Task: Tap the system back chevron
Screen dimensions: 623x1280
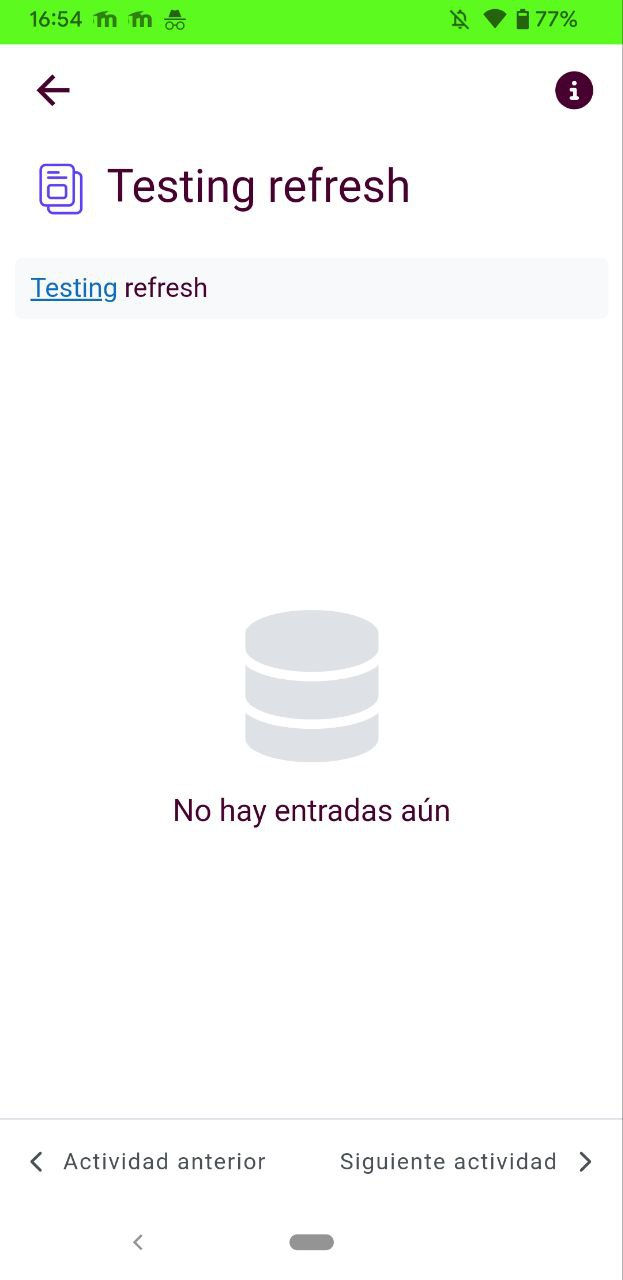Action: click(x=138, y=1242)
